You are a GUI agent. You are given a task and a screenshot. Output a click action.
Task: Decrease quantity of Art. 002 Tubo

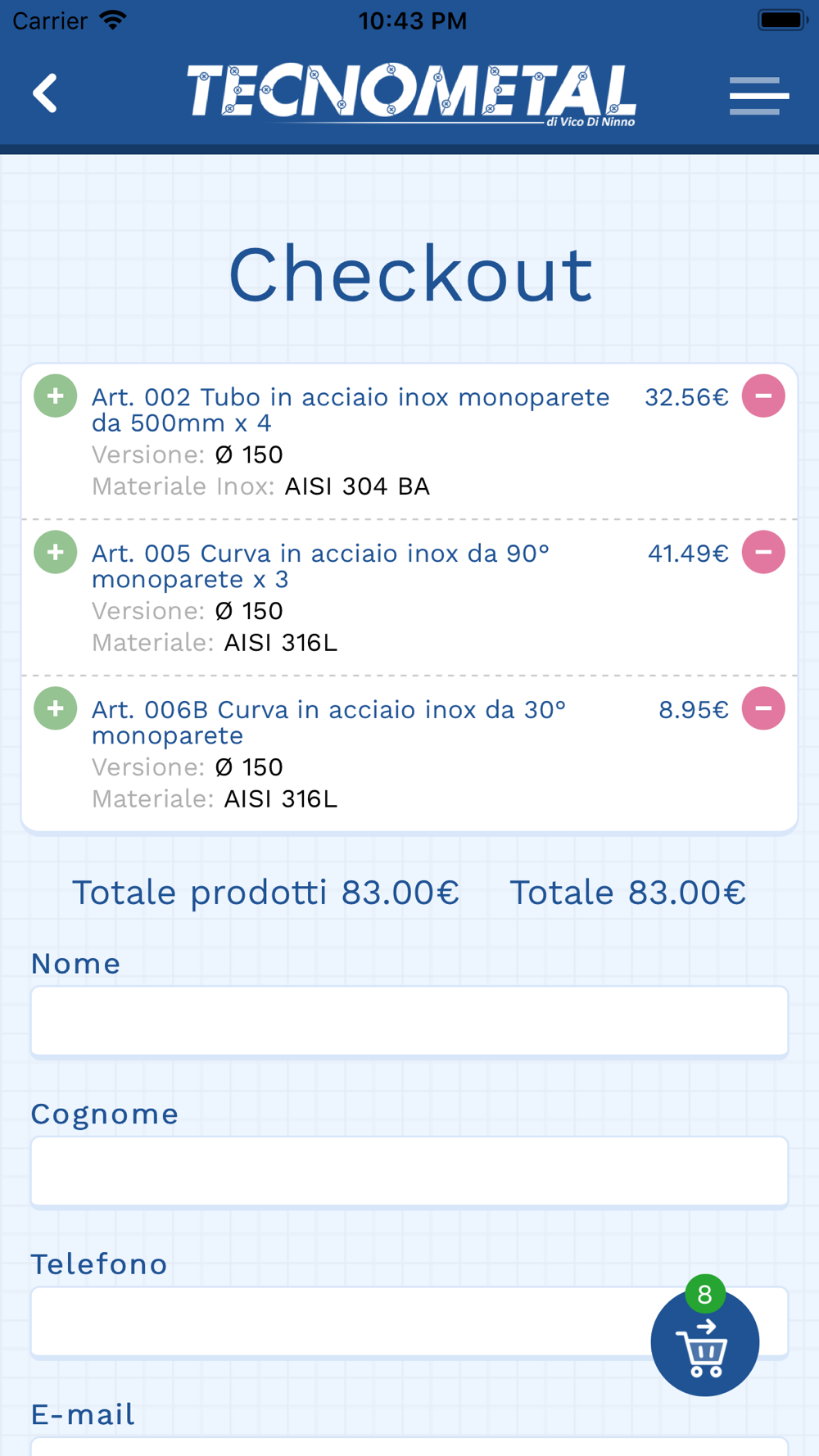tap(763, 396)
